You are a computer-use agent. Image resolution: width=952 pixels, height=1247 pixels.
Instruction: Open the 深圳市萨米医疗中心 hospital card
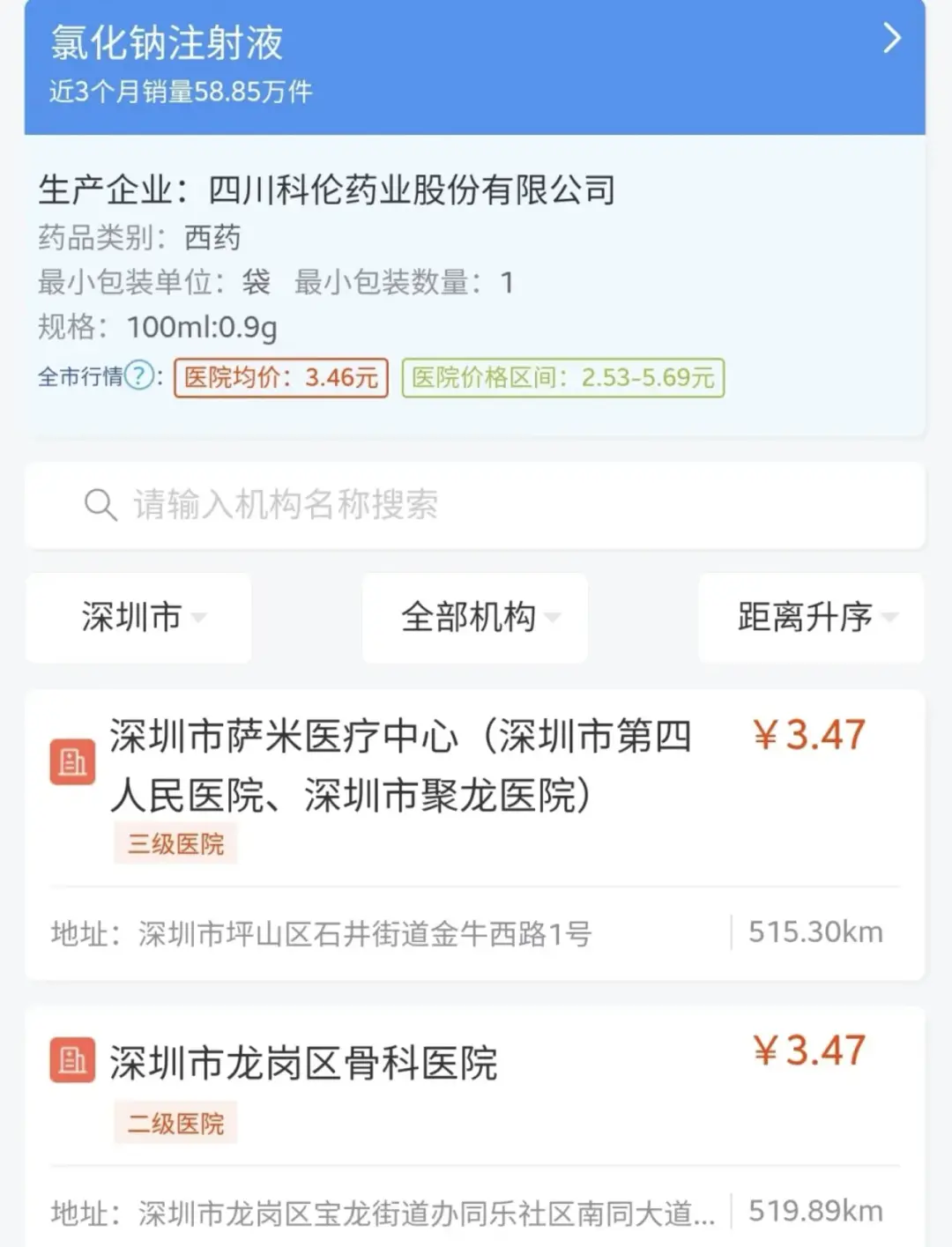399,765
